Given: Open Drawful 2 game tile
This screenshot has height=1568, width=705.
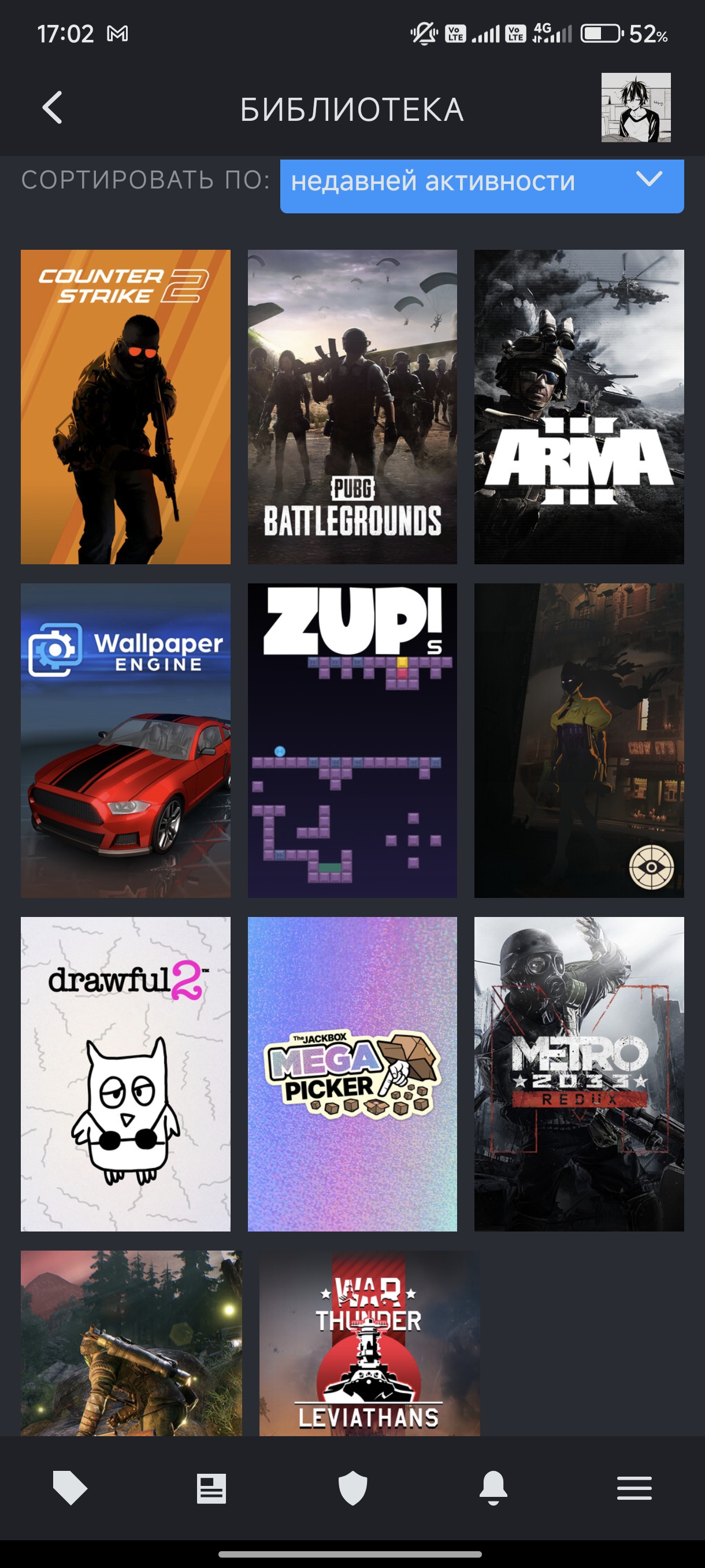Looking at the screenshot, I should 125,1074.
